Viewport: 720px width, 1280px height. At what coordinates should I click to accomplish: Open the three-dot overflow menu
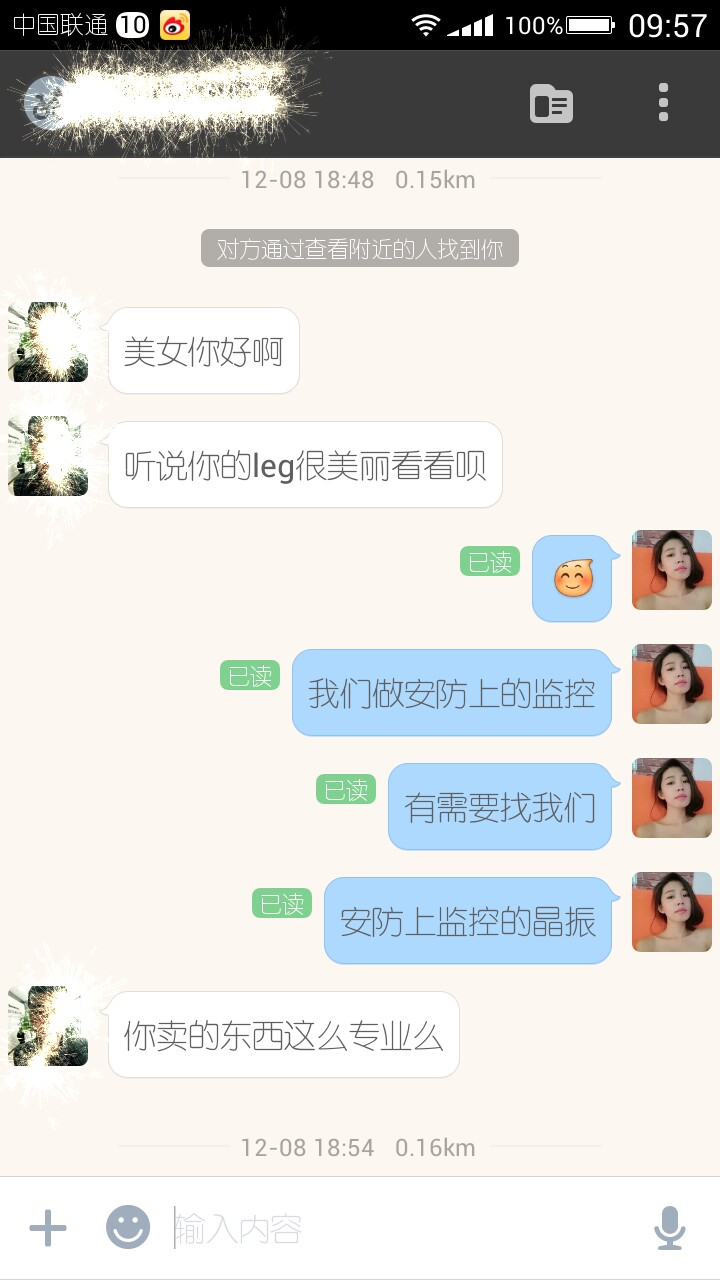pos(662,103)
